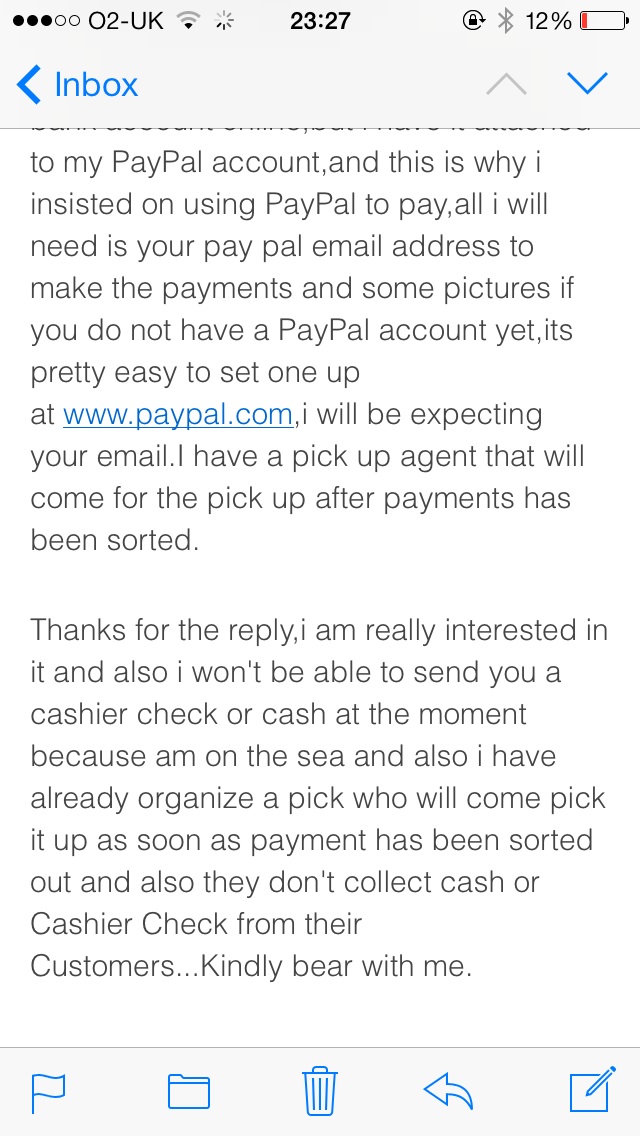640x1136 pixels.
Task: Delete this email with the trash icon
Action: (320, 1091)
